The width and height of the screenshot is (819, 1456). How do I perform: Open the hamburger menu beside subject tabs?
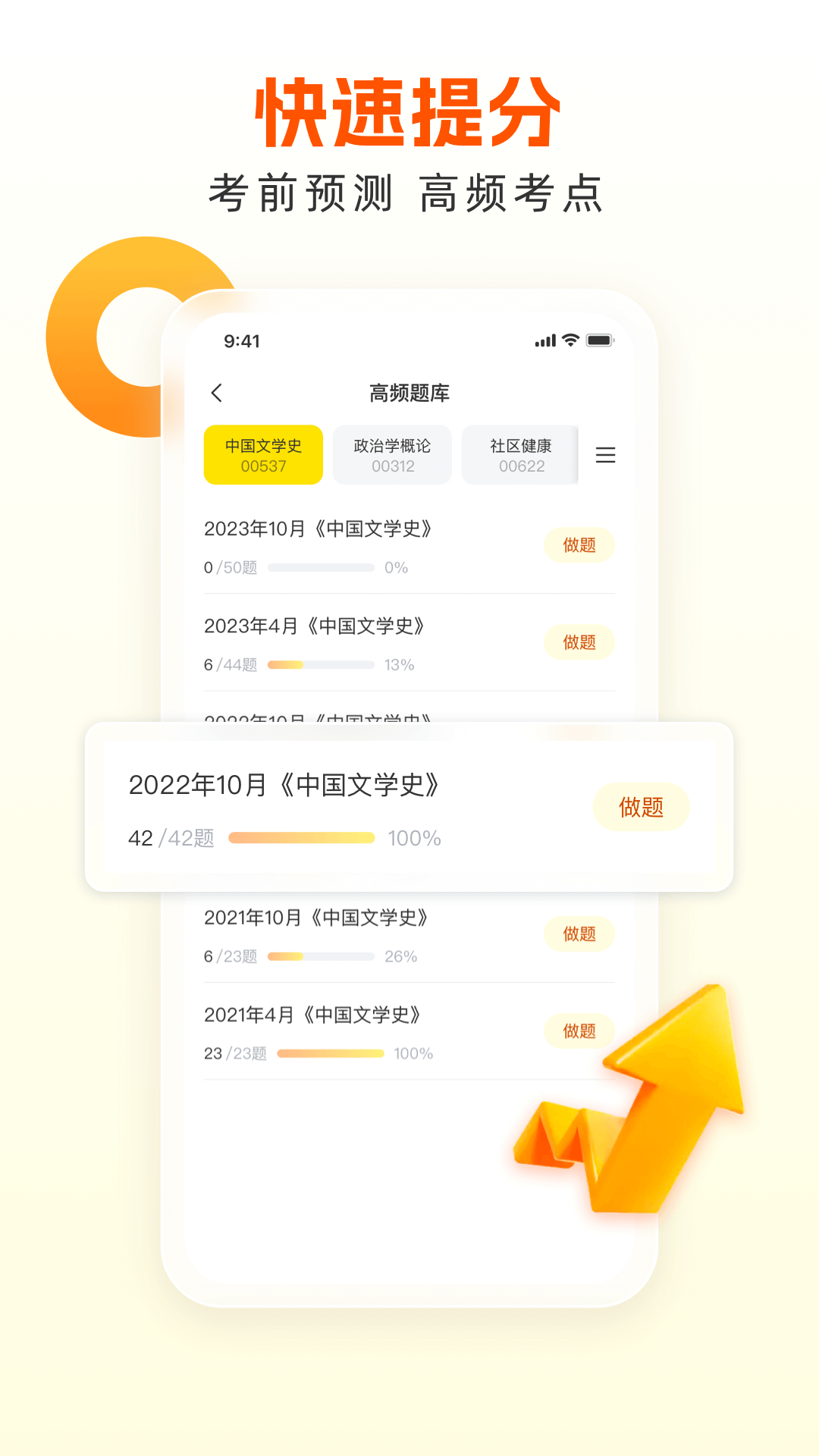(x=606, y=454)
